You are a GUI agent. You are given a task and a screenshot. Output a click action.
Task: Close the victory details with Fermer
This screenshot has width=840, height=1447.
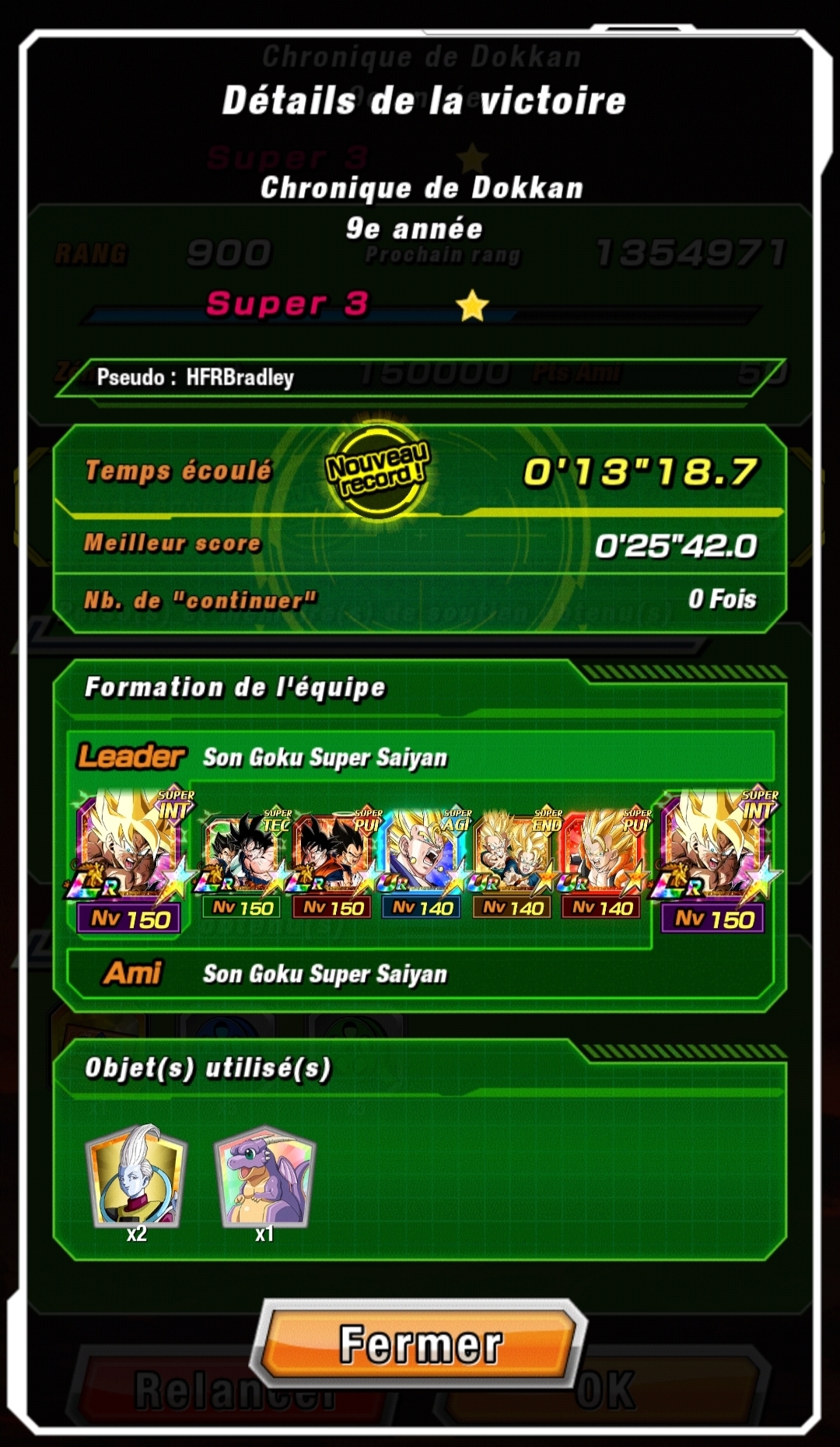pos(420,1344)
